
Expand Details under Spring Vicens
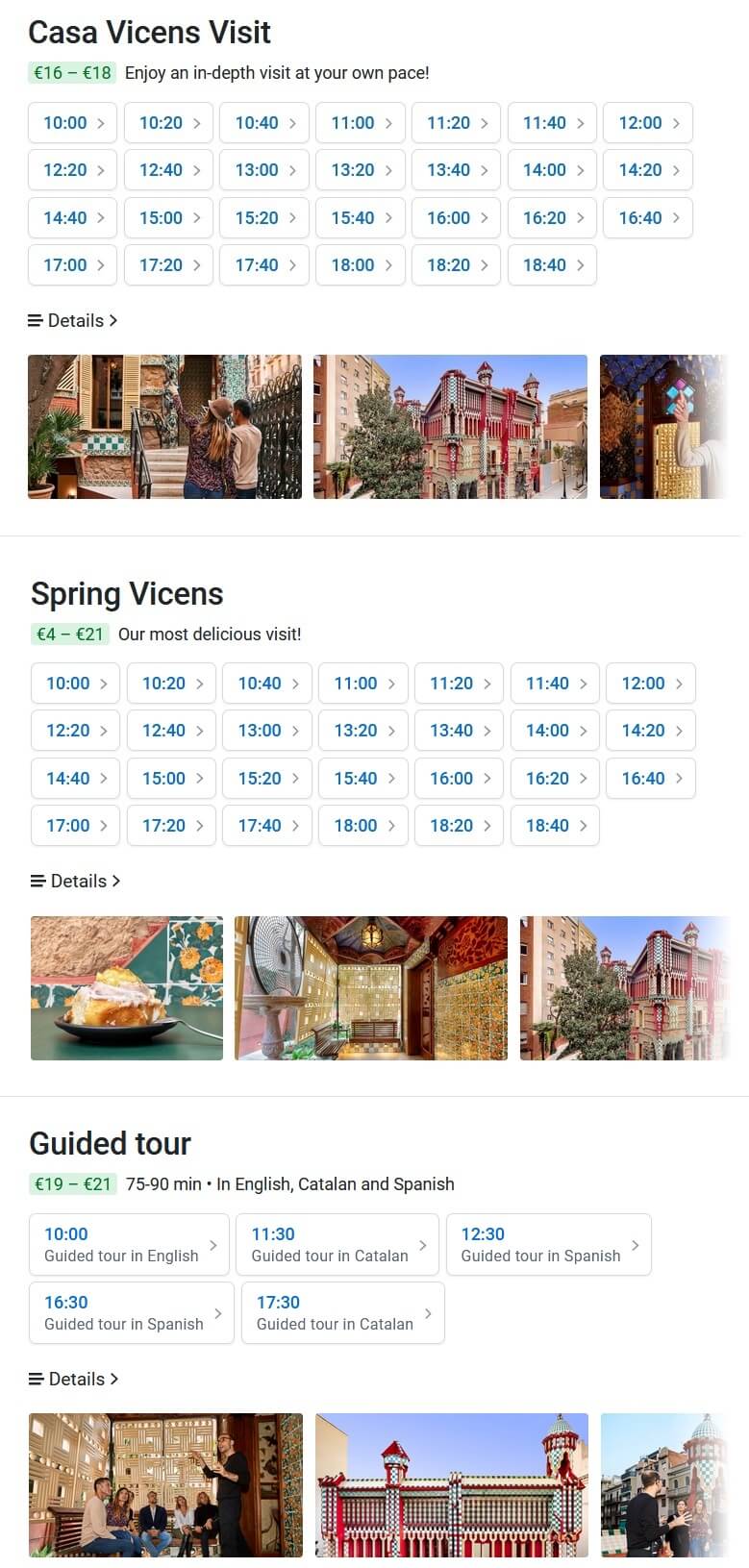tap(76, 882)
